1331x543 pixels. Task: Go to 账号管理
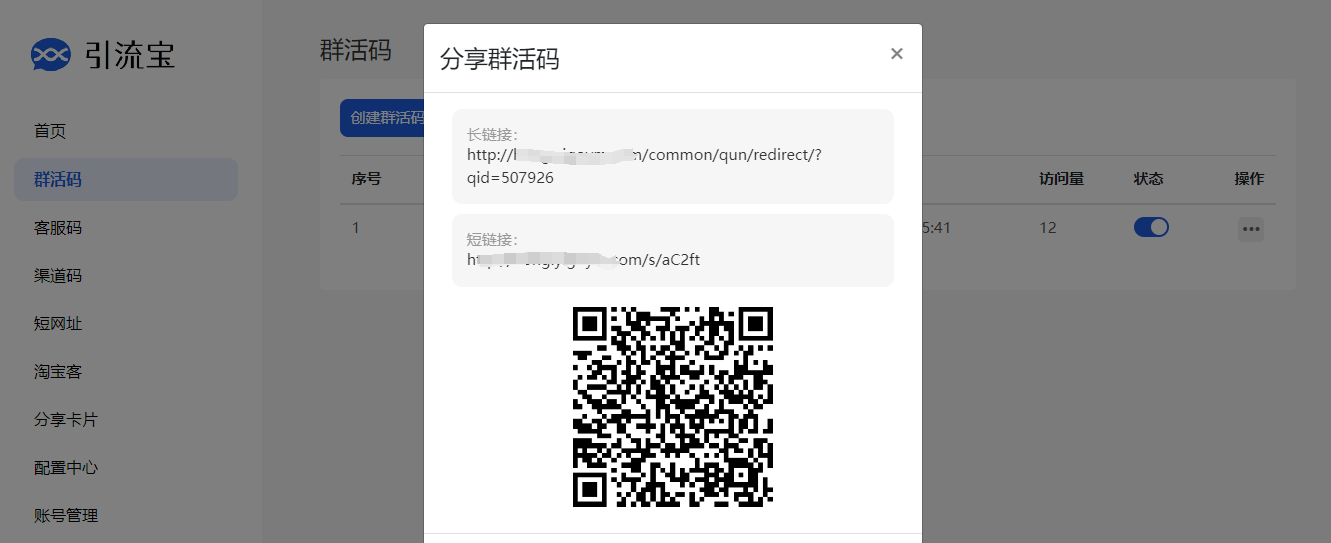pyautogui.click(x=66, y=516)
